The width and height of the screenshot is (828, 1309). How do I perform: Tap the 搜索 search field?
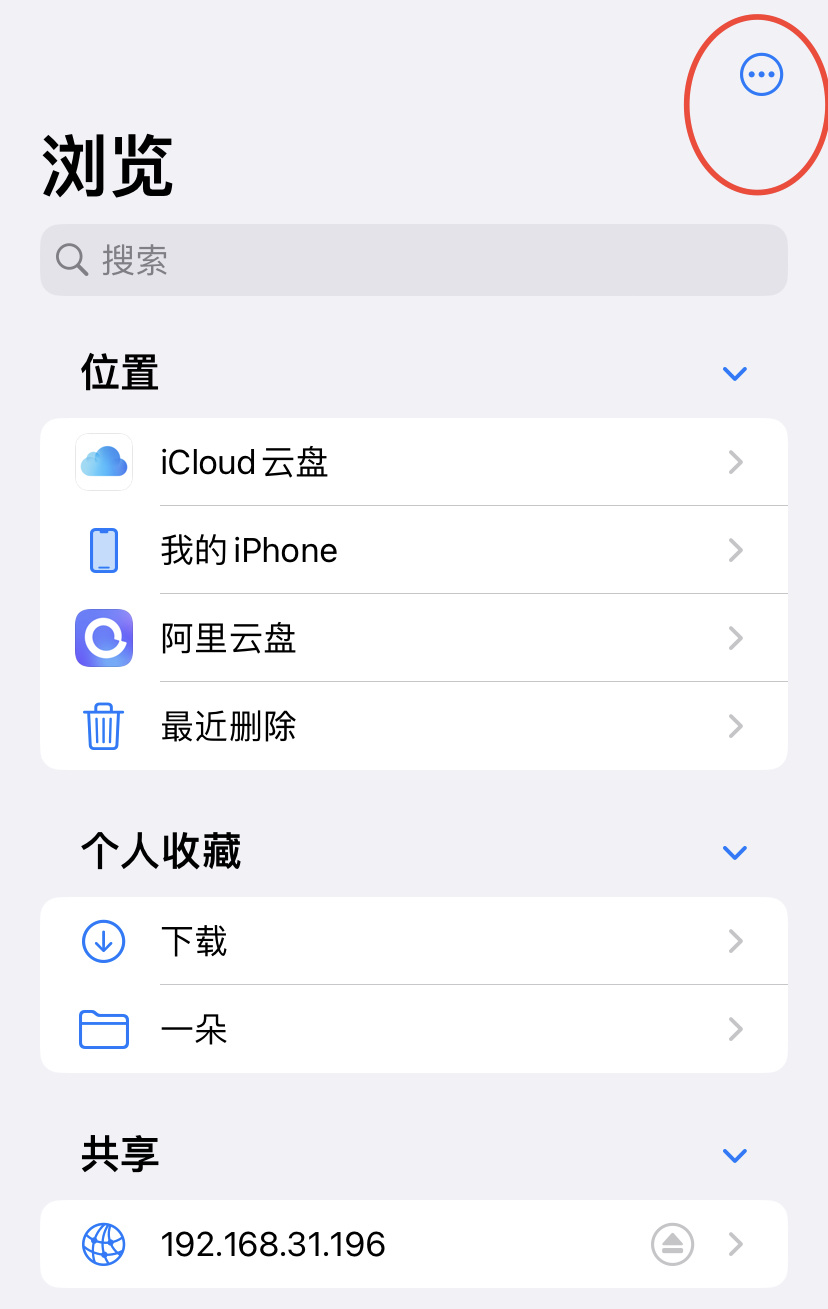click(x=414, y=260)
